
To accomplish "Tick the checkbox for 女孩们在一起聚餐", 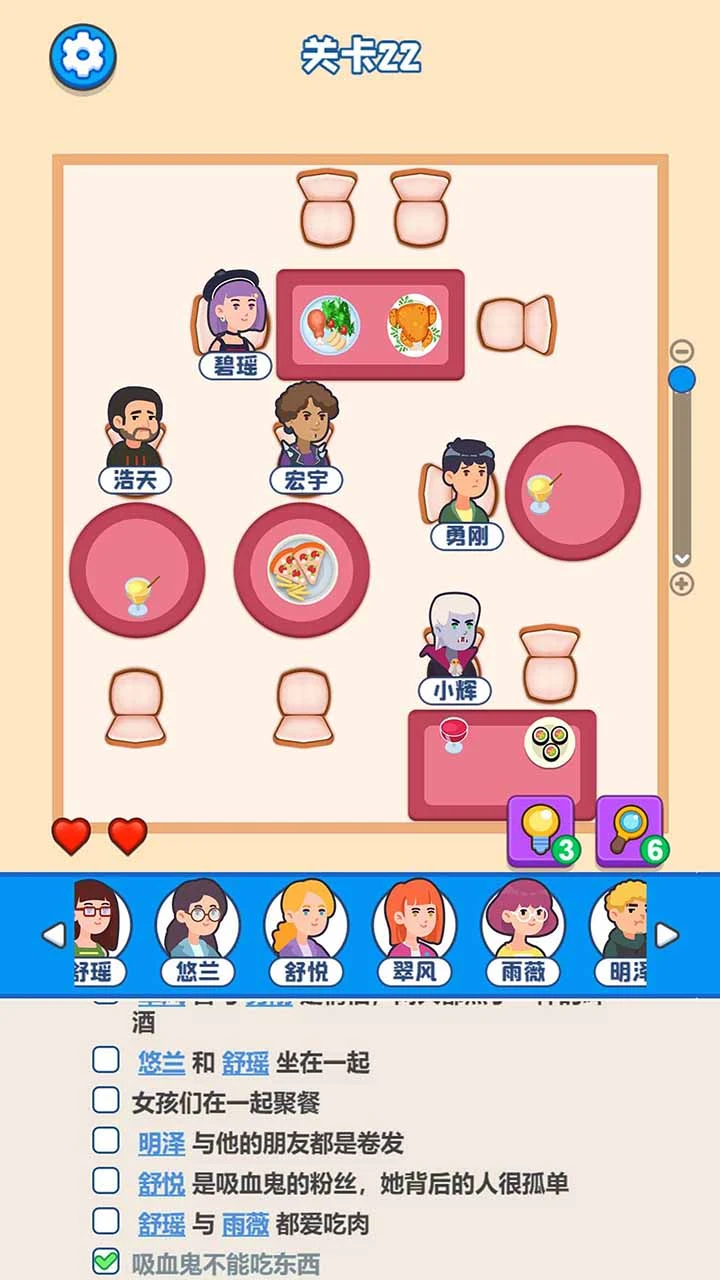I will coord(106,1101).
